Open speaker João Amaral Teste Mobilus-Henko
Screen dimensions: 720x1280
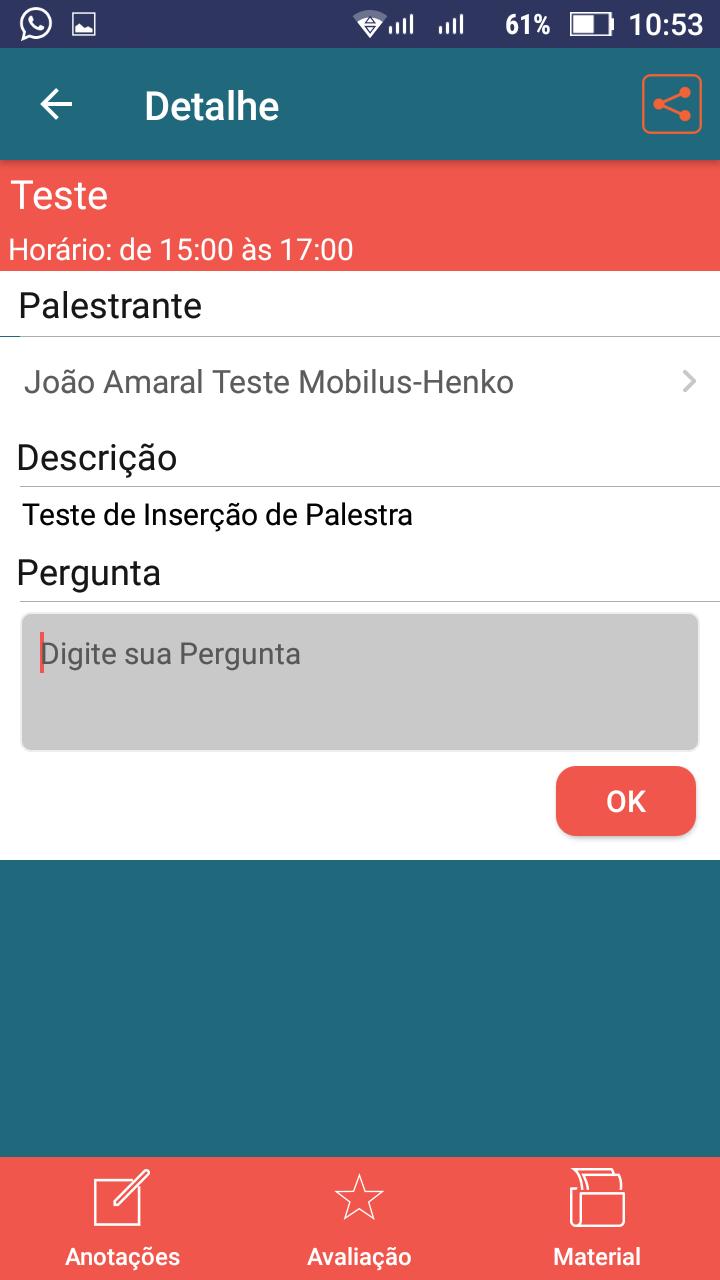click(x=360, y=382)
